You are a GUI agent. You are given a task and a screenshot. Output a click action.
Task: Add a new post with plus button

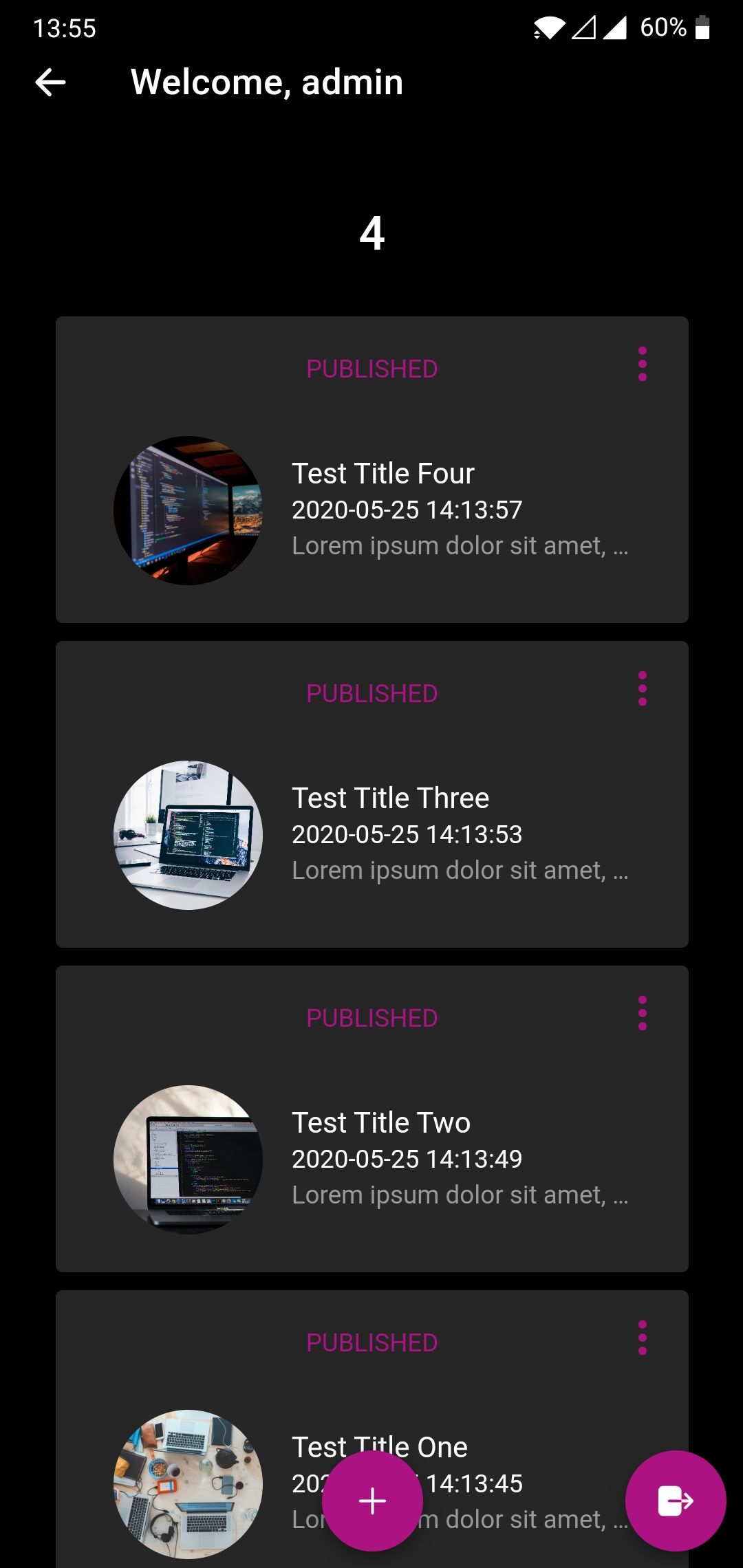[372, 1501]
